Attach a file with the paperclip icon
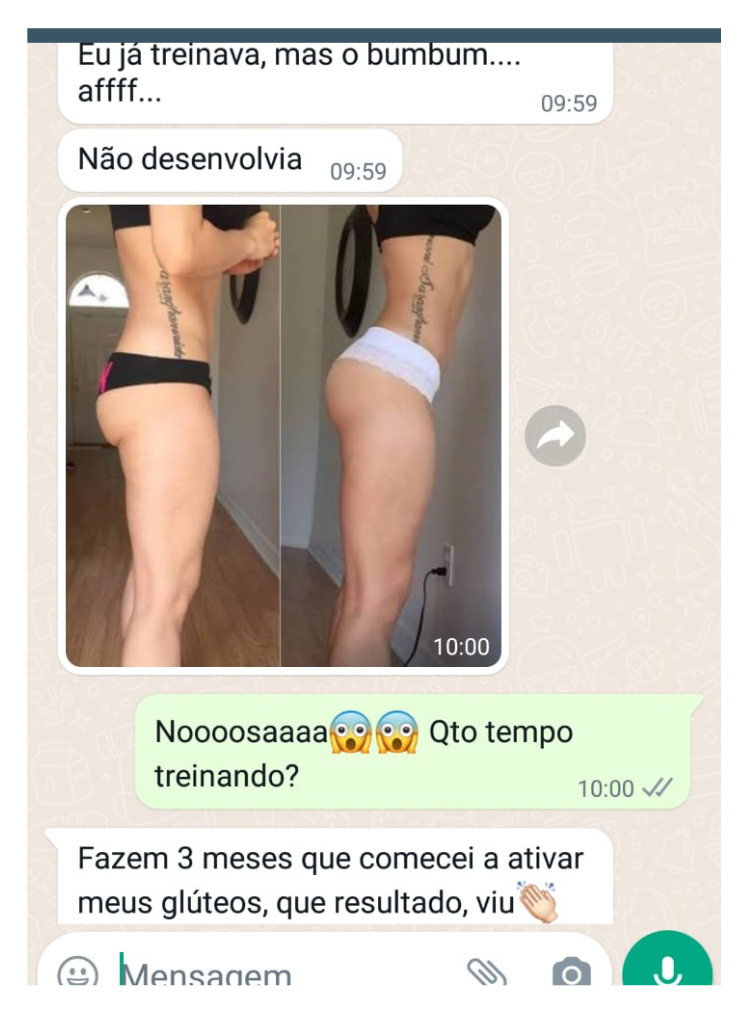 point(487,972)
